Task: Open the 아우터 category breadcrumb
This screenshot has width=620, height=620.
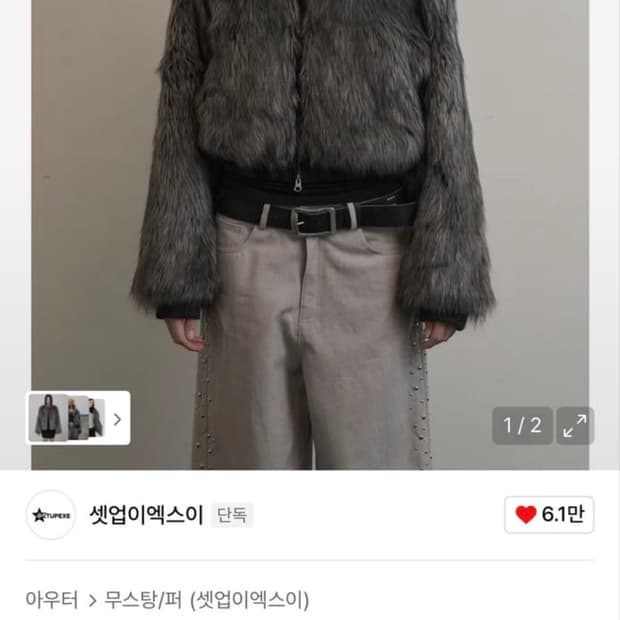Action: click(x=52, y=599)
